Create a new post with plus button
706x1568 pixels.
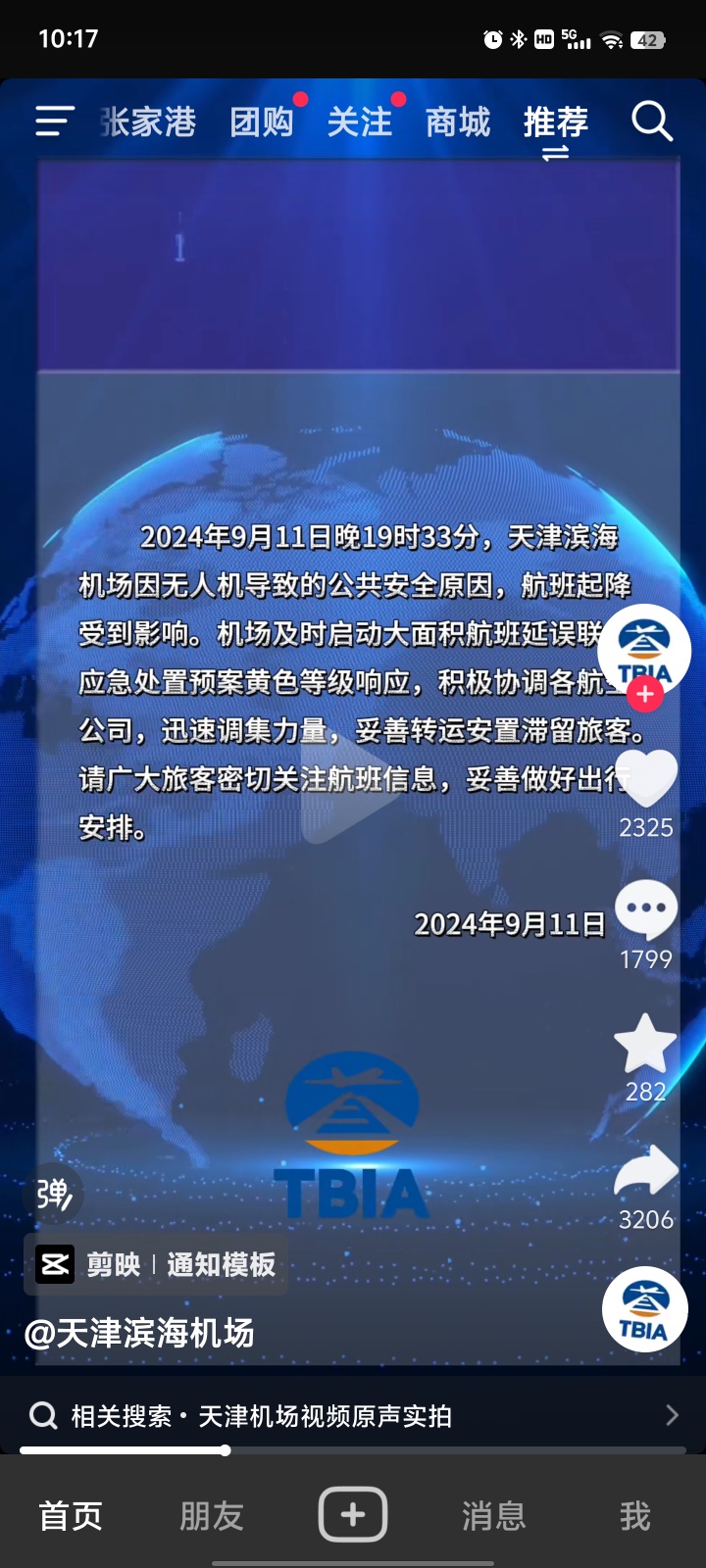353,1515
